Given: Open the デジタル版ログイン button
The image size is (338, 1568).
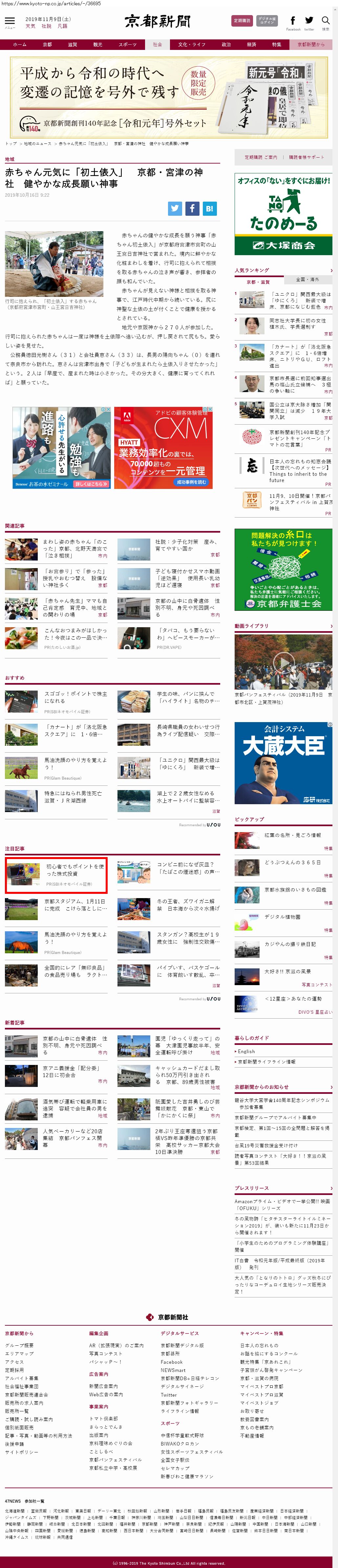Looking at the screenshot, I should 267,21.
